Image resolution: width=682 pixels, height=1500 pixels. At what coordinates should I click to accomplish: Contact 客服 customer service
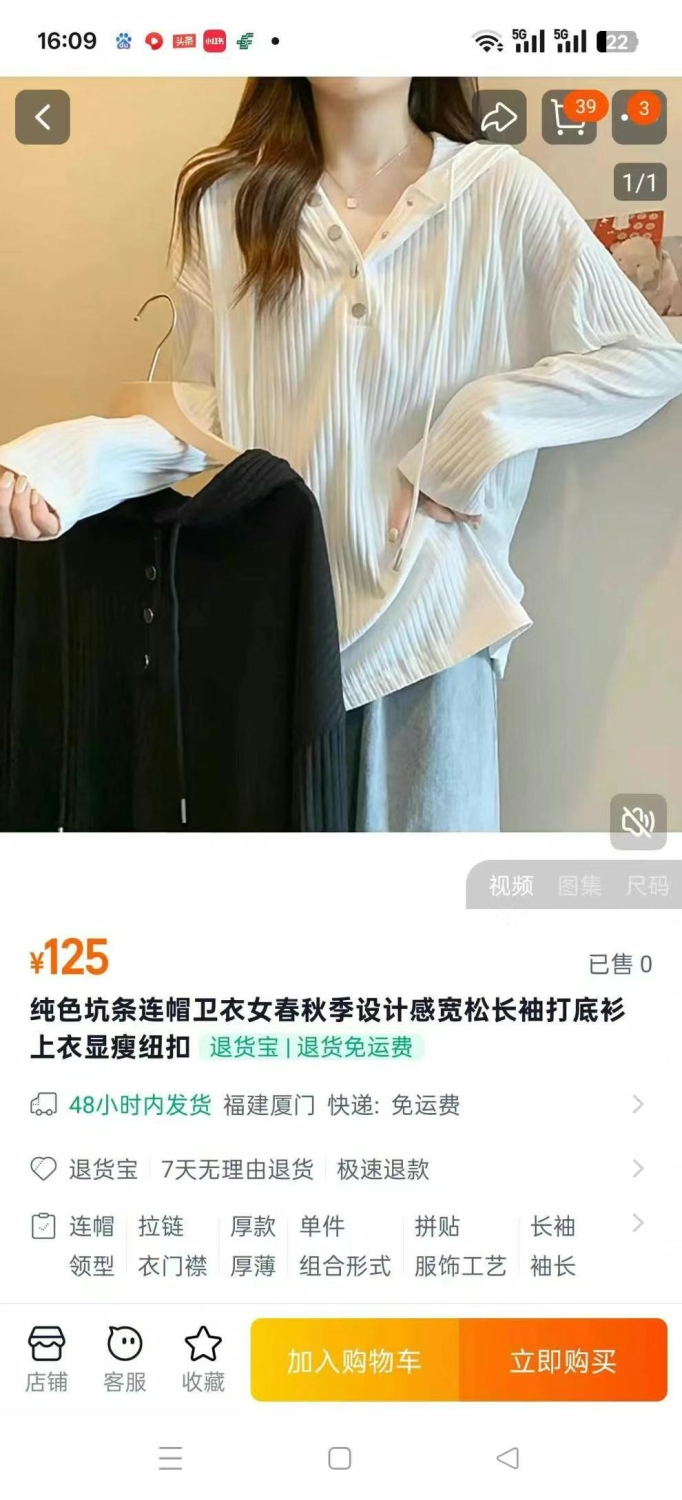(125, 1359)
